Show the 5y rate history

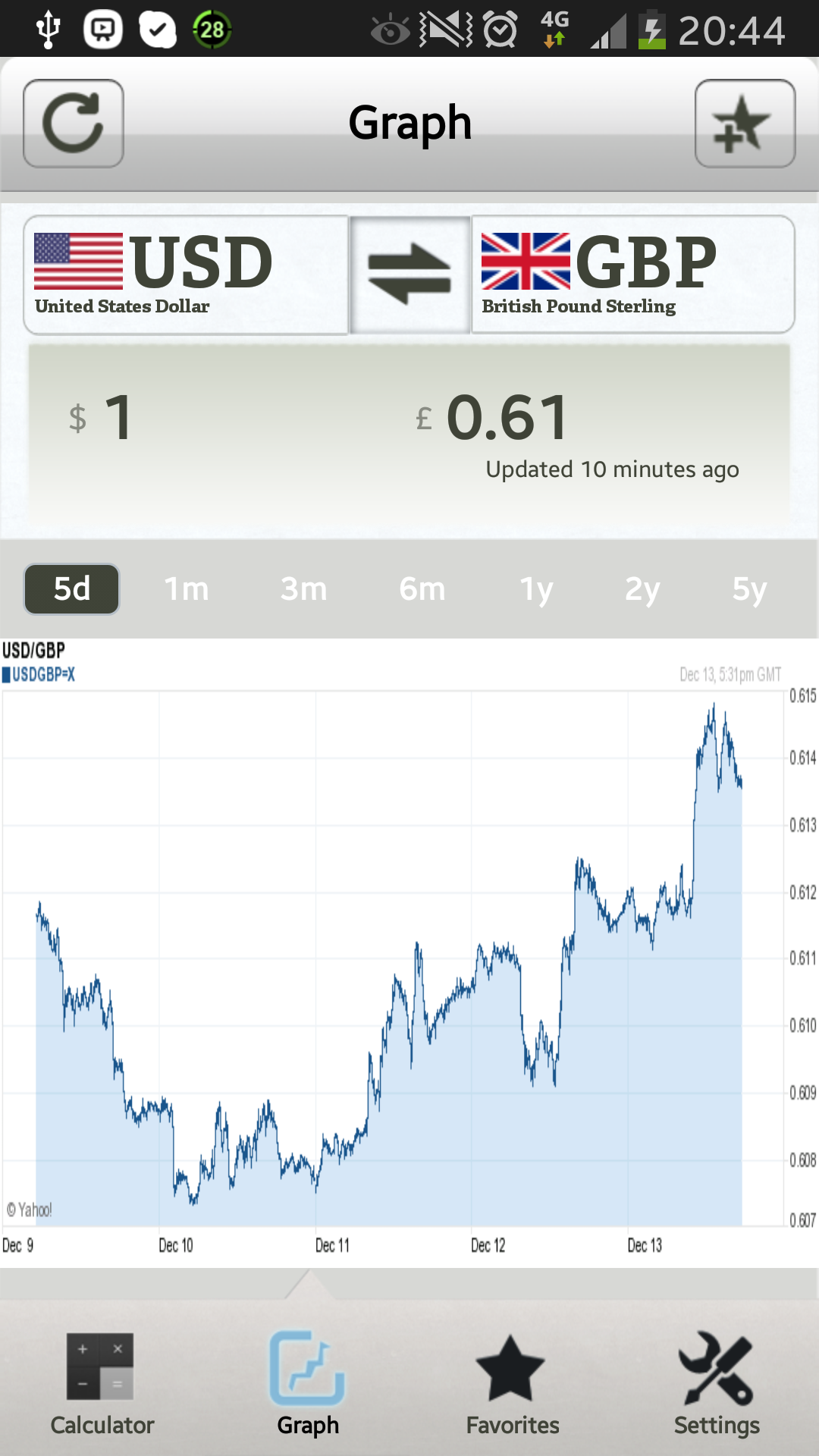pos(749,589)
